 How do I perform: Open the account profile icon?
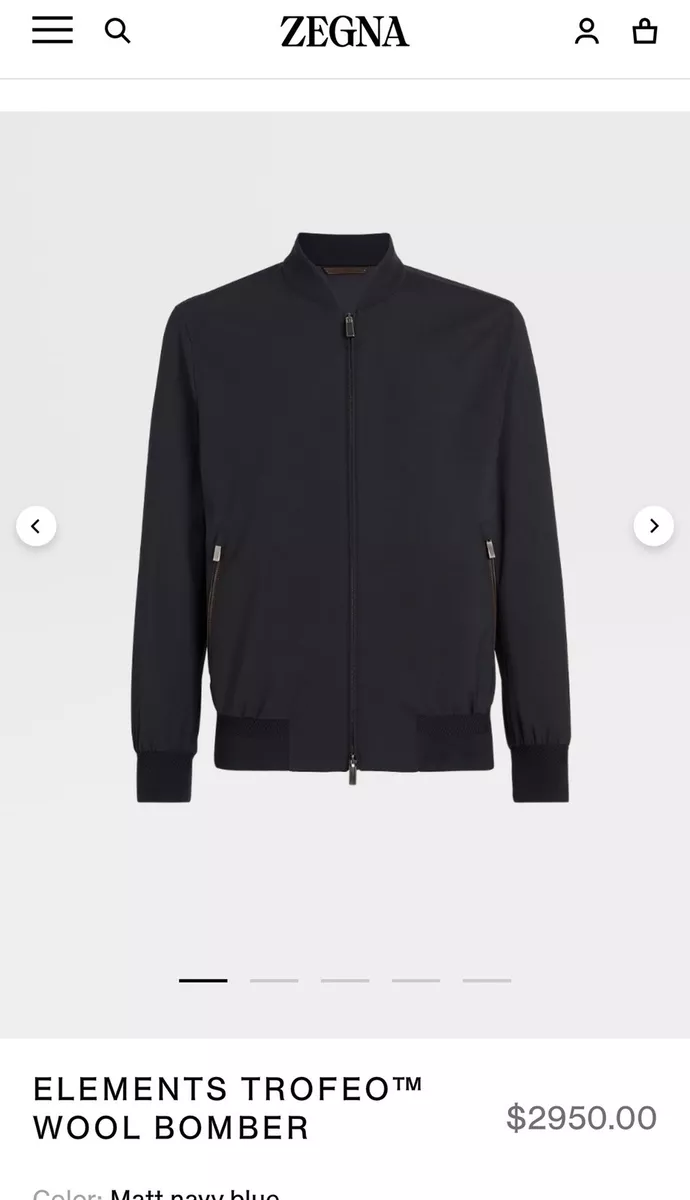point(587,31)
